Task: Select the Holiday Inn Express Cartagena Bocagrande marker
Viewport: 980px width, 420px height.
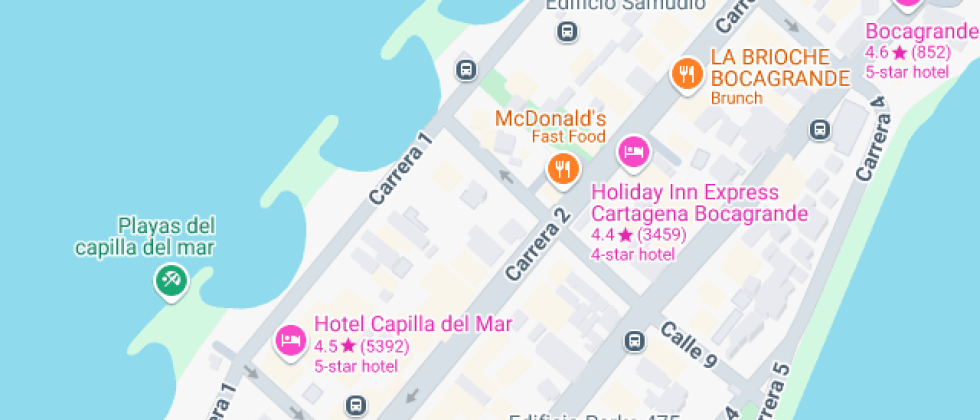Action: (632, 152)
